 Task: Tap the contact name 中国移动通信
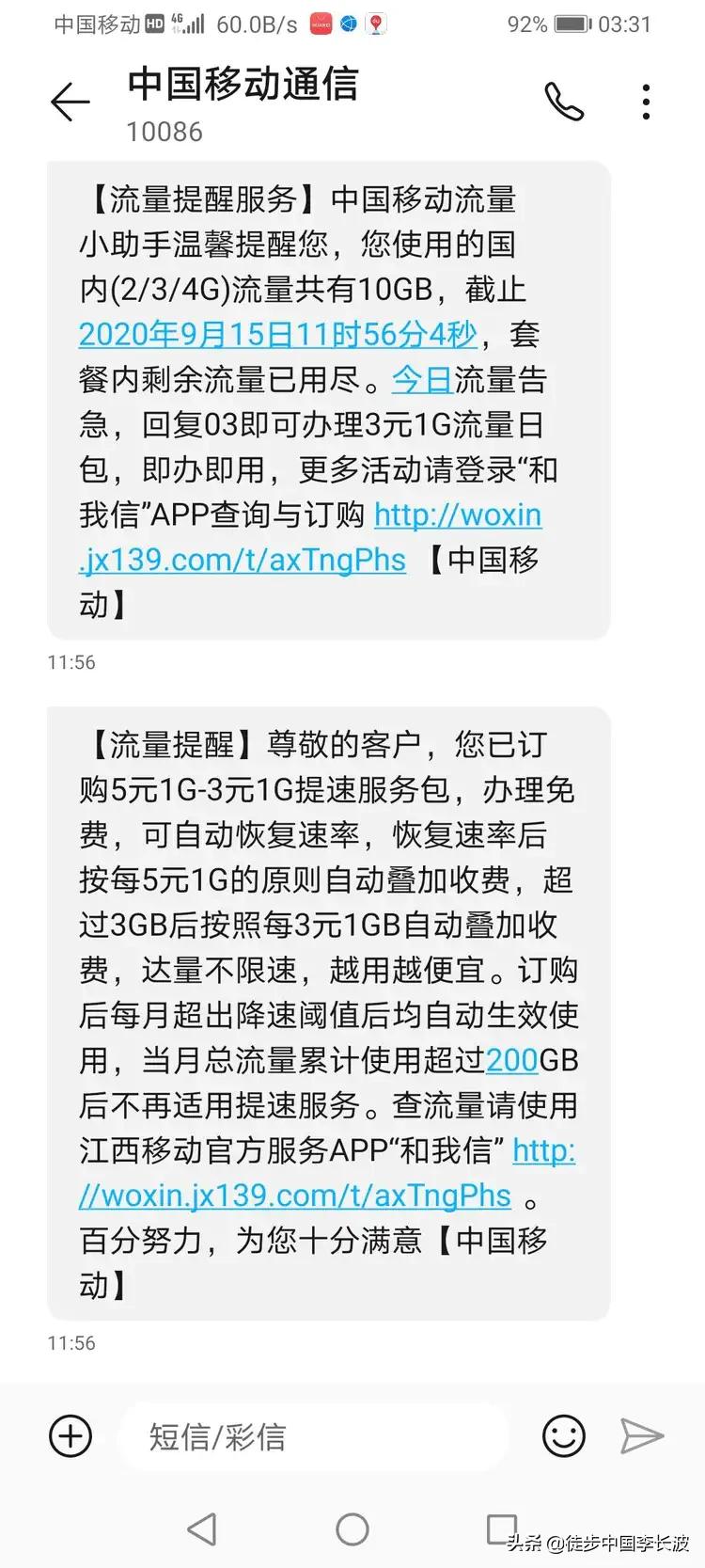click(242, 85)
